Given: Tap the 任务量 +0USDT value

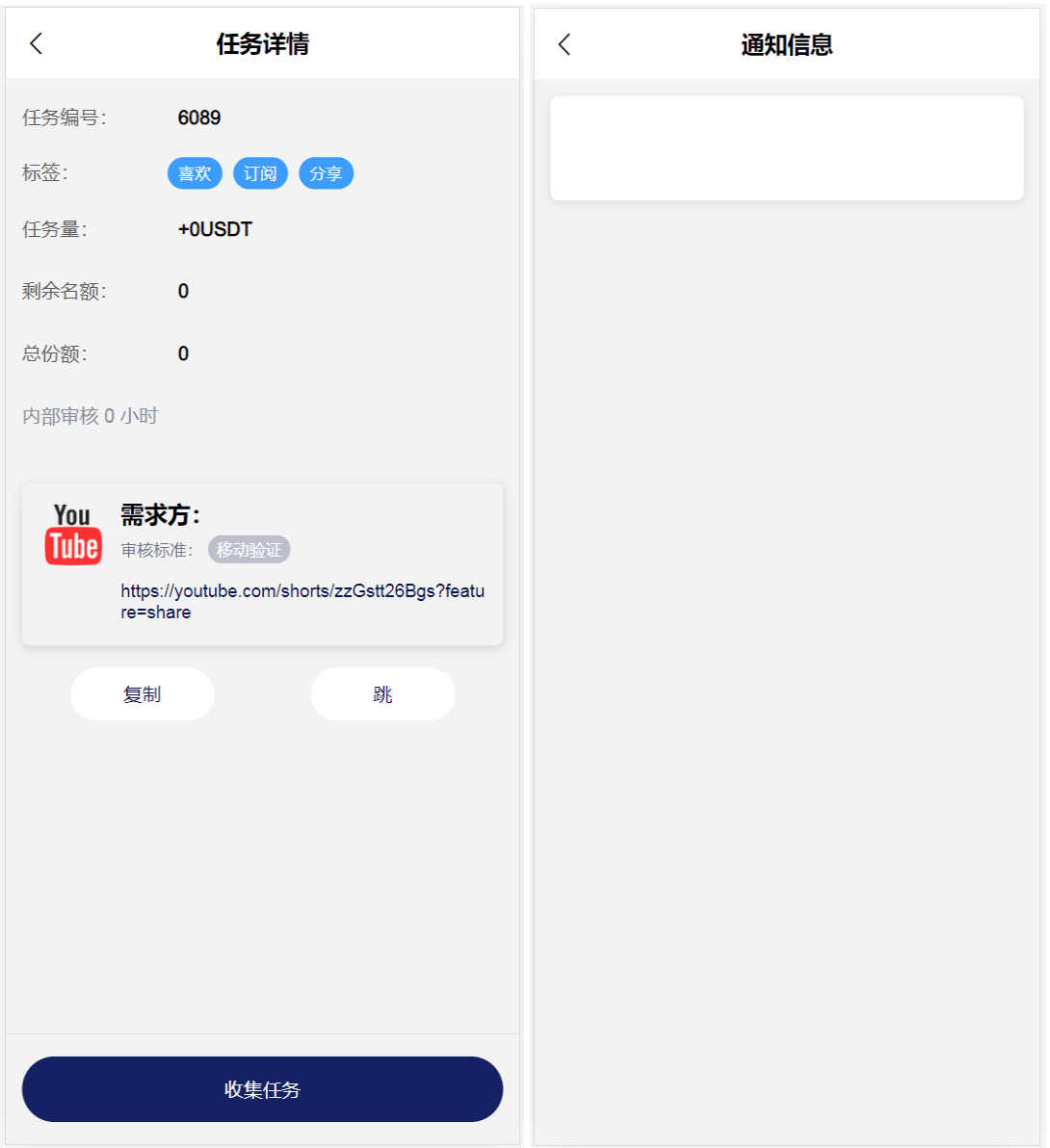Looking at the screenshot, I should tap(215, 229).
